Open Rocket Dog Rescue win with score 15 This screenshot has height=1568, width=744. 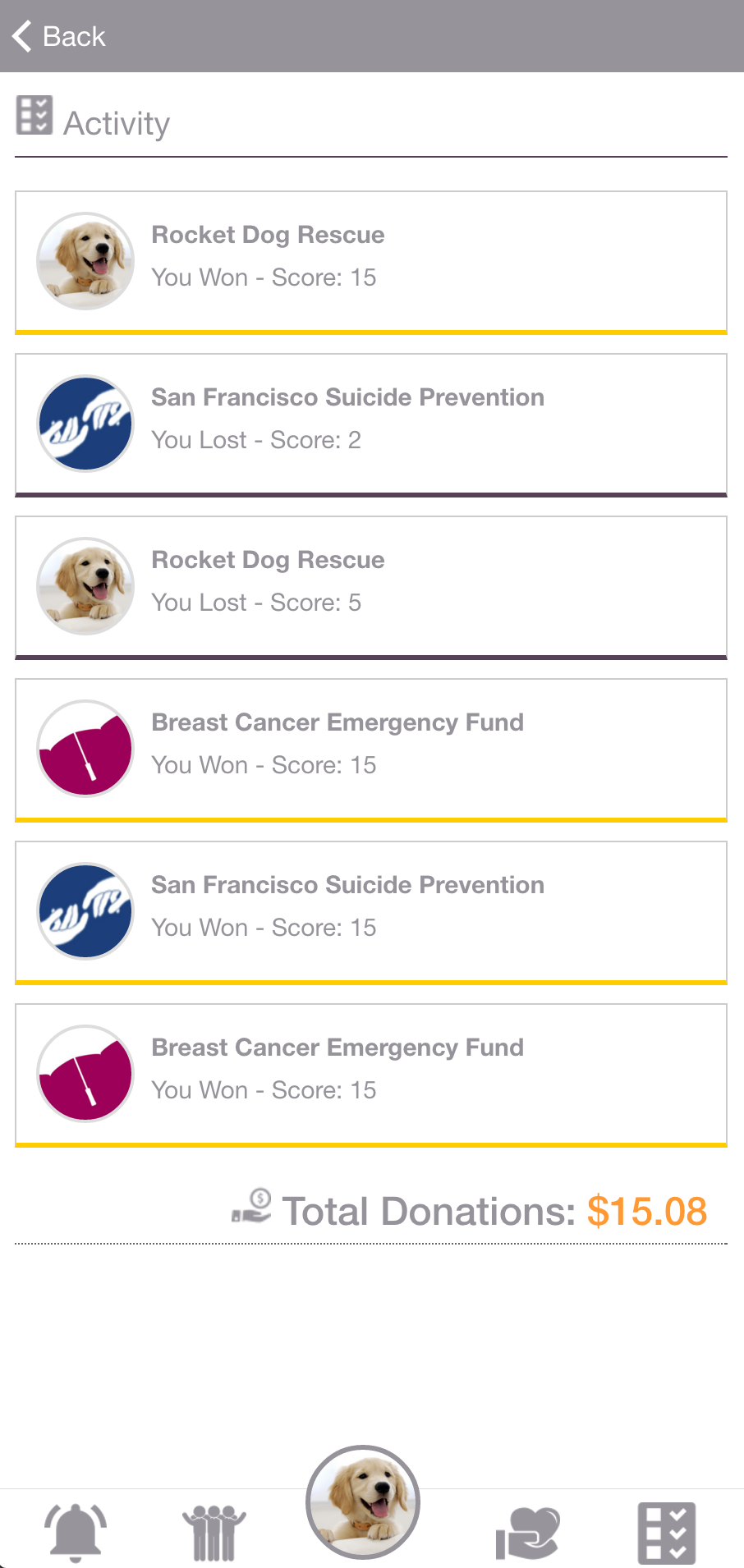(371, 261)
